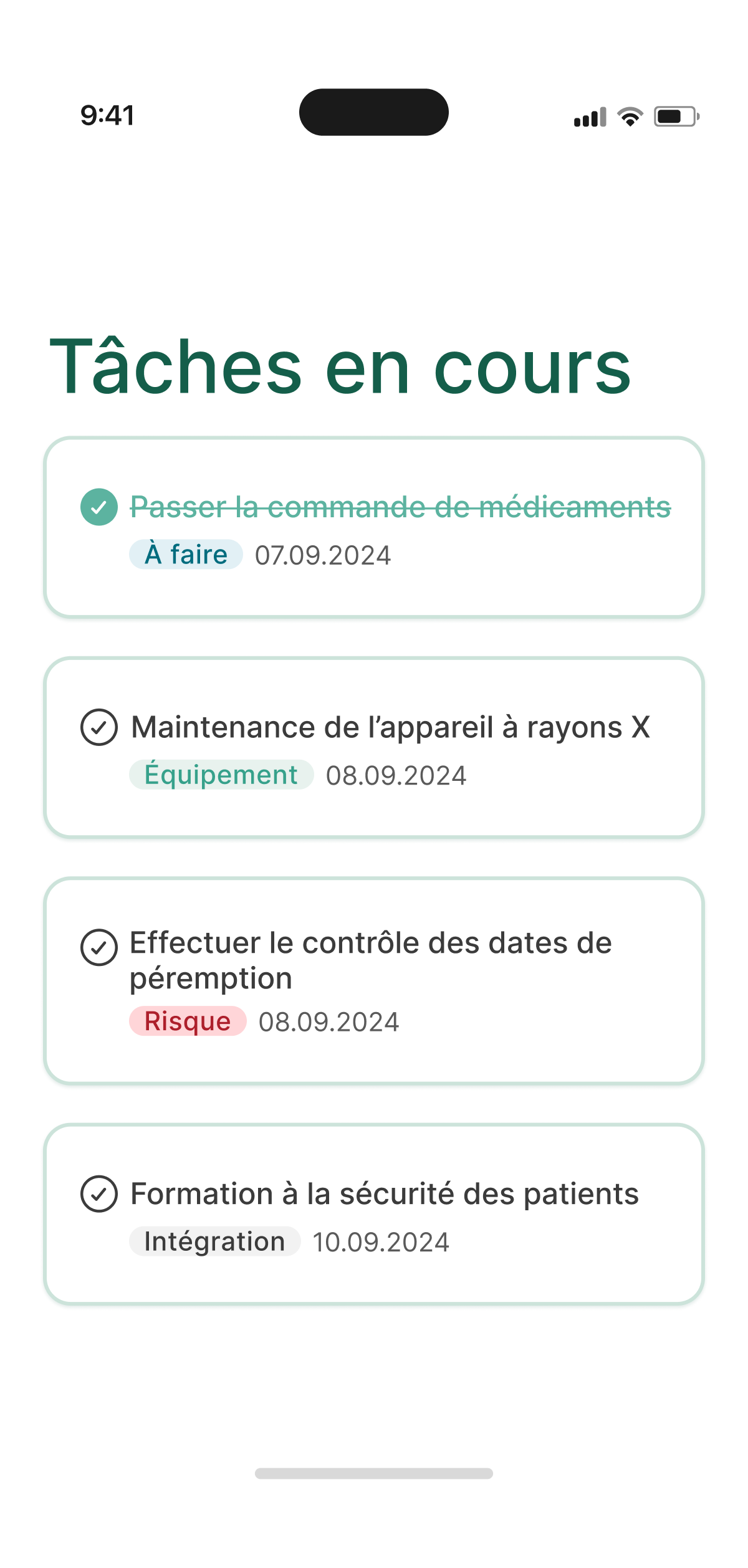Complete 'Formation à la sécurité des patients' task
The height and width of the screenshot is (1568, 748).
pyautogui.click(x=99, y=1194)
